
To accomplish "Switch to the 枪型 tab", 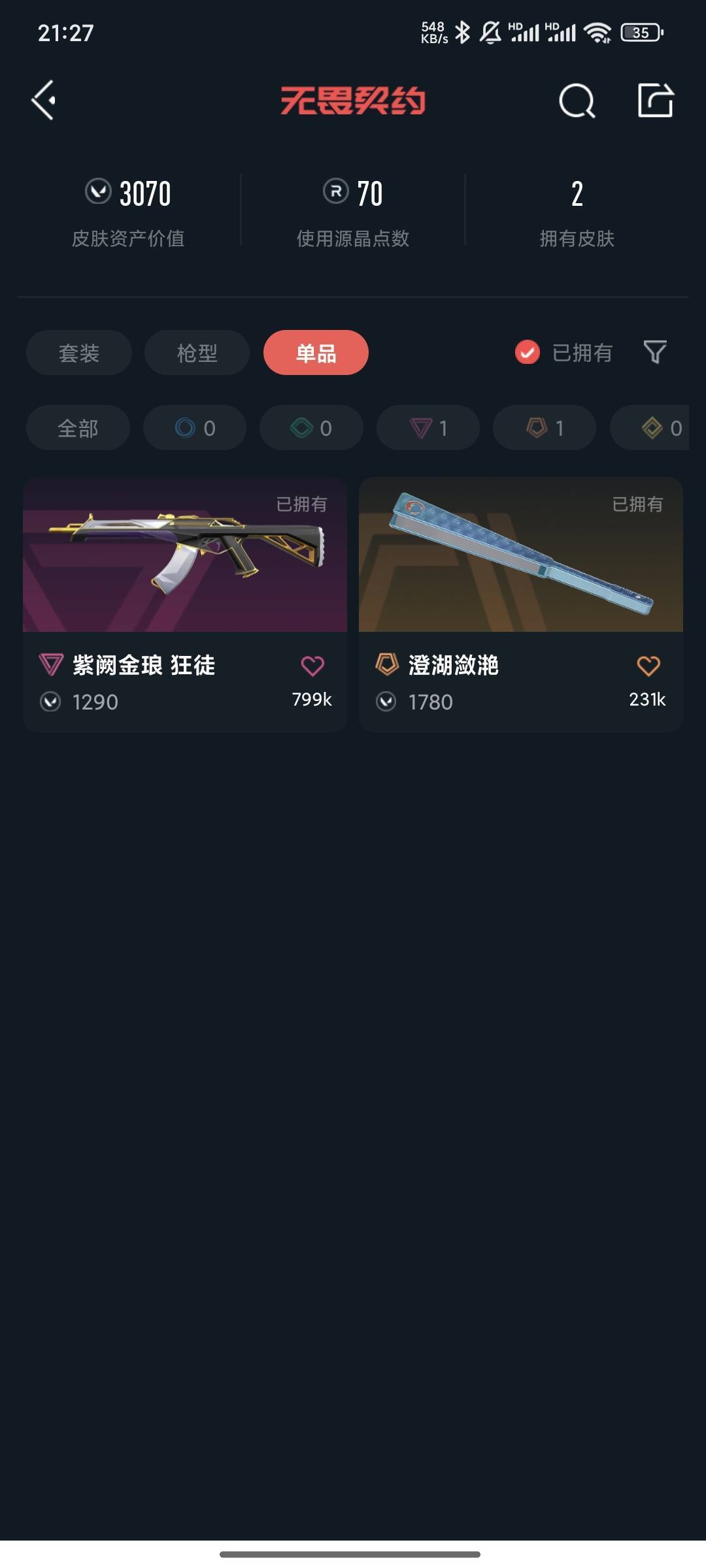I will tap(197, 353).
